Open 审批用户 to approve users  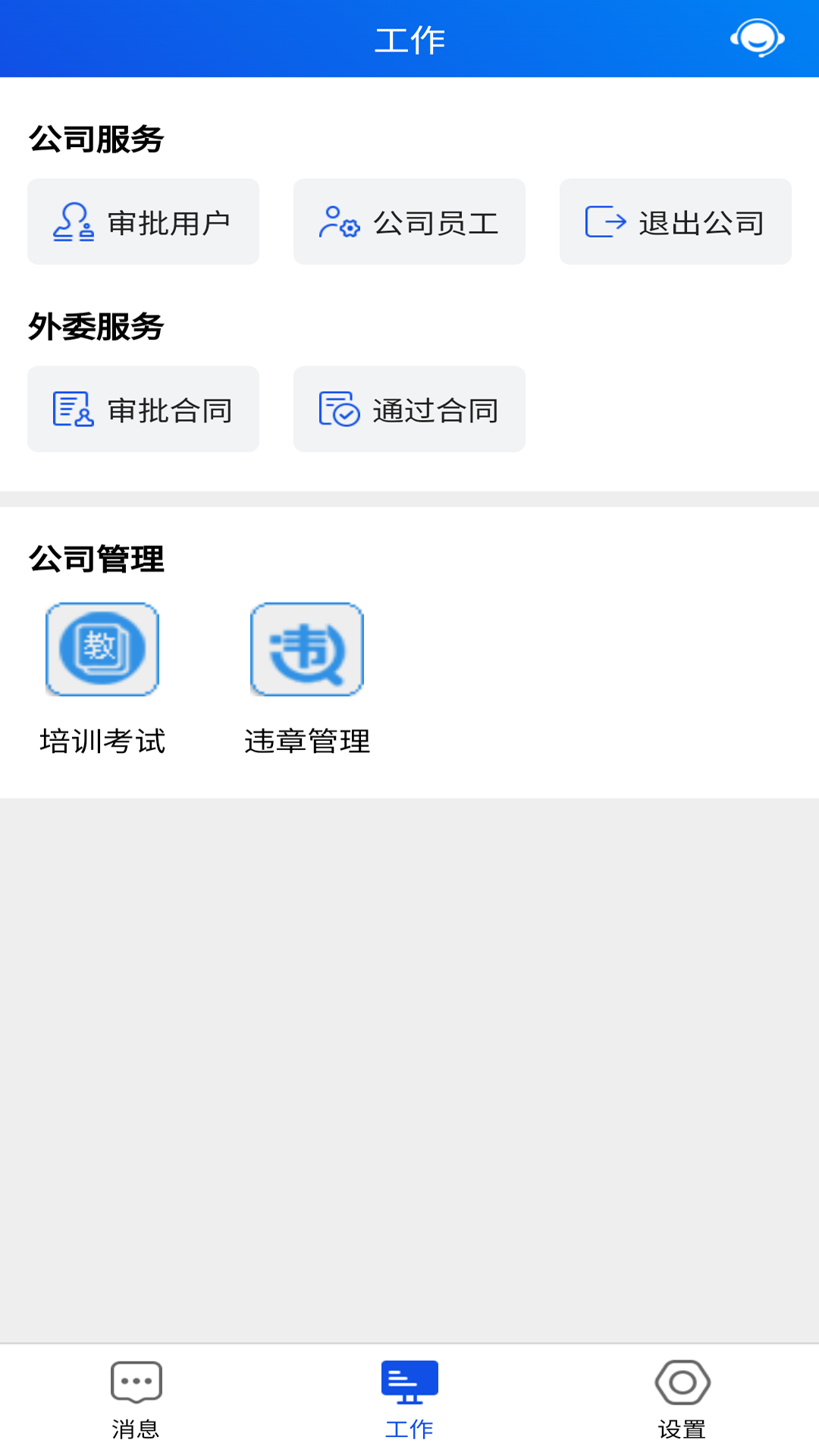(143, 221)
